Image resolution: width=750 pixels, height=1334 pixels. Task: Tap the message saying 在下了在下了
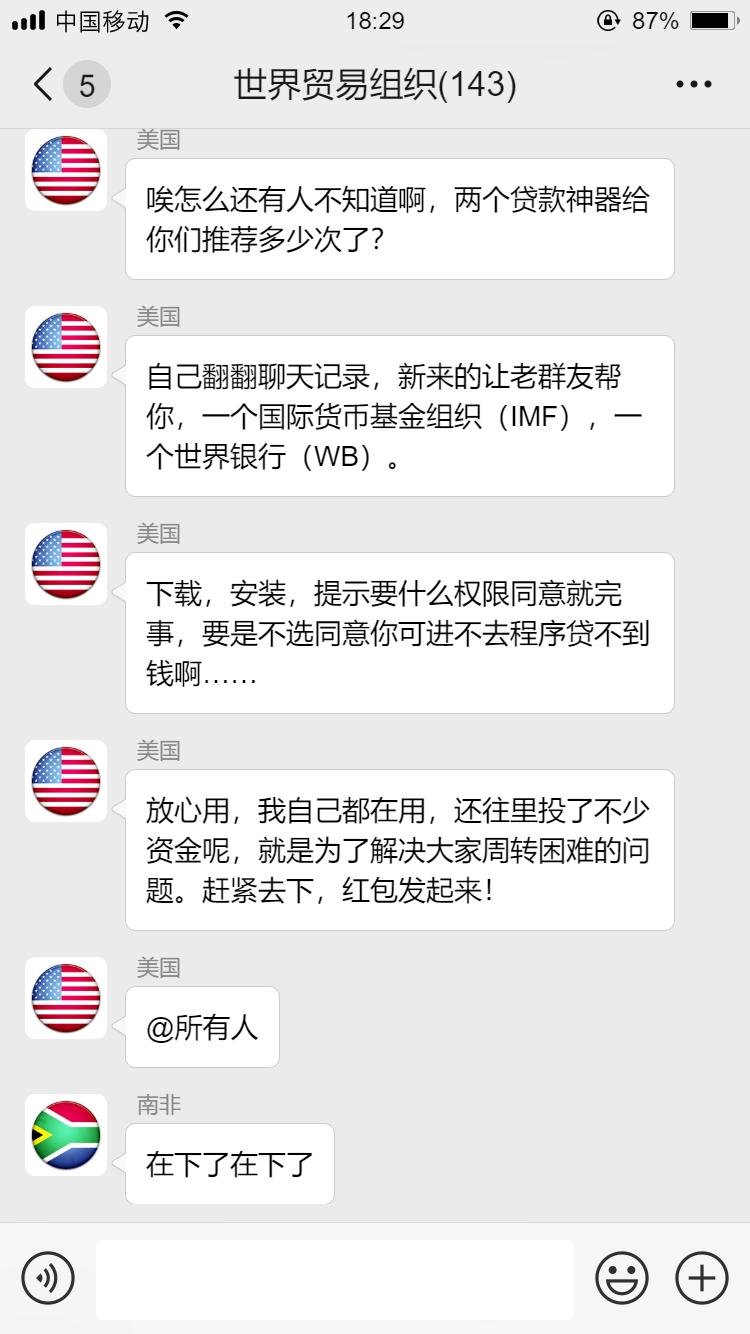[x=228, y=1164]
